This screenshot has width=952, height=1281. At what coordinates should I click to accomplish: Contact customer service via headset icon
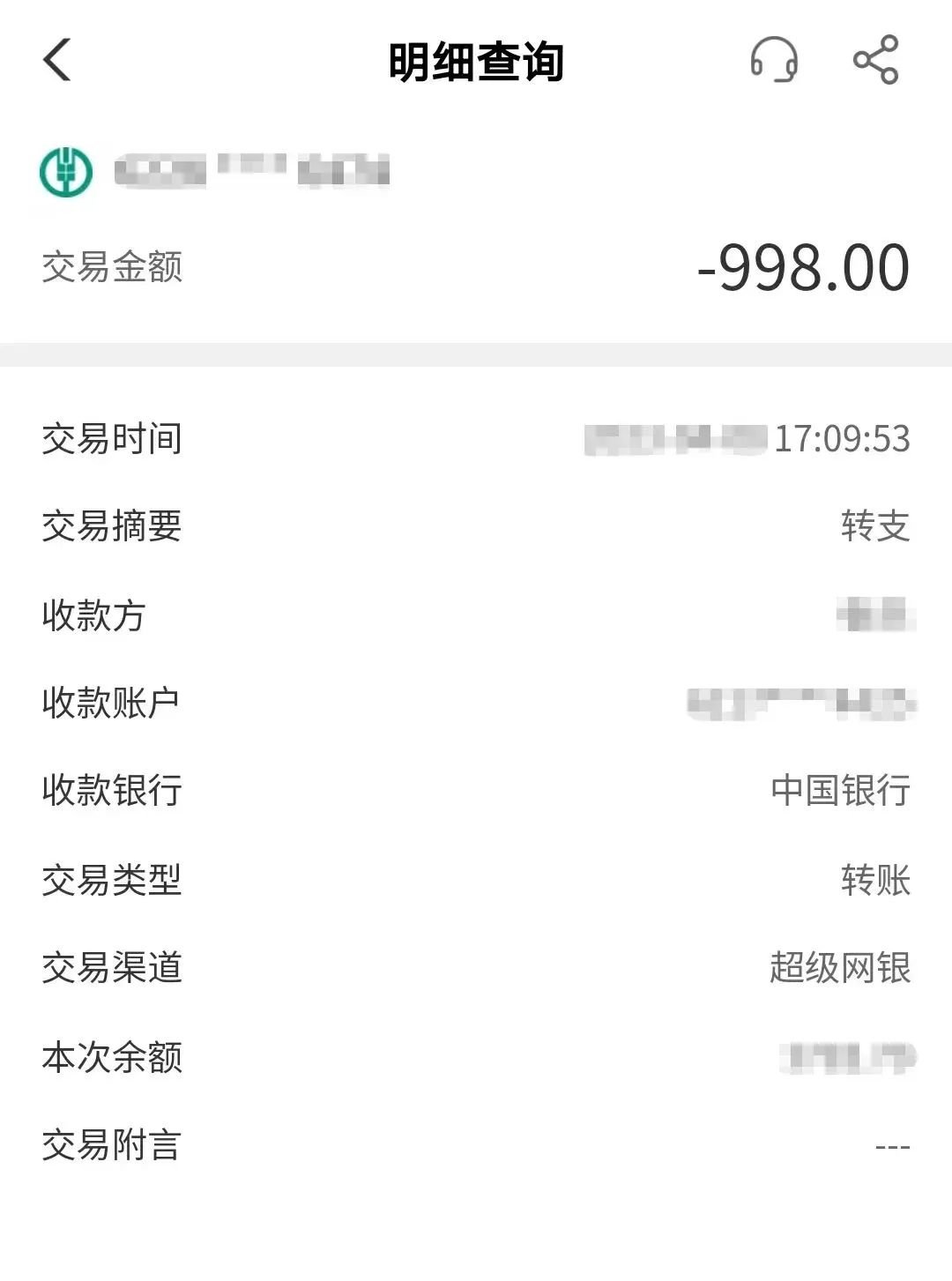tap(774, 60)
